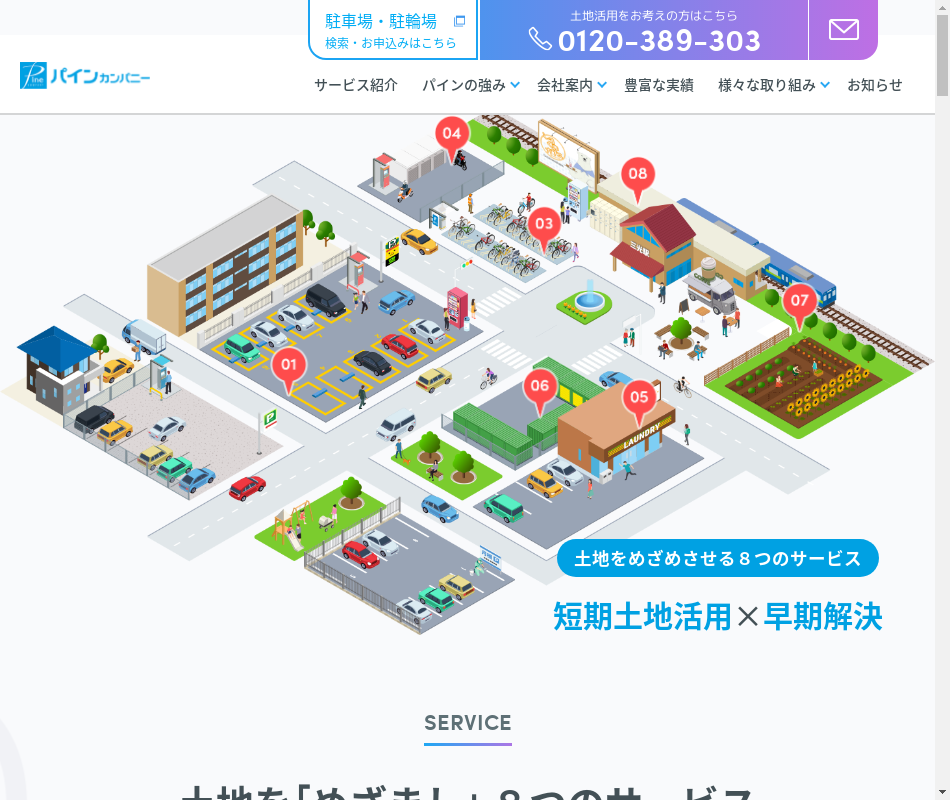Call the 0120-389-303 phone number
This screenshot has width=950, height=800.
click(x=643, y=30)
